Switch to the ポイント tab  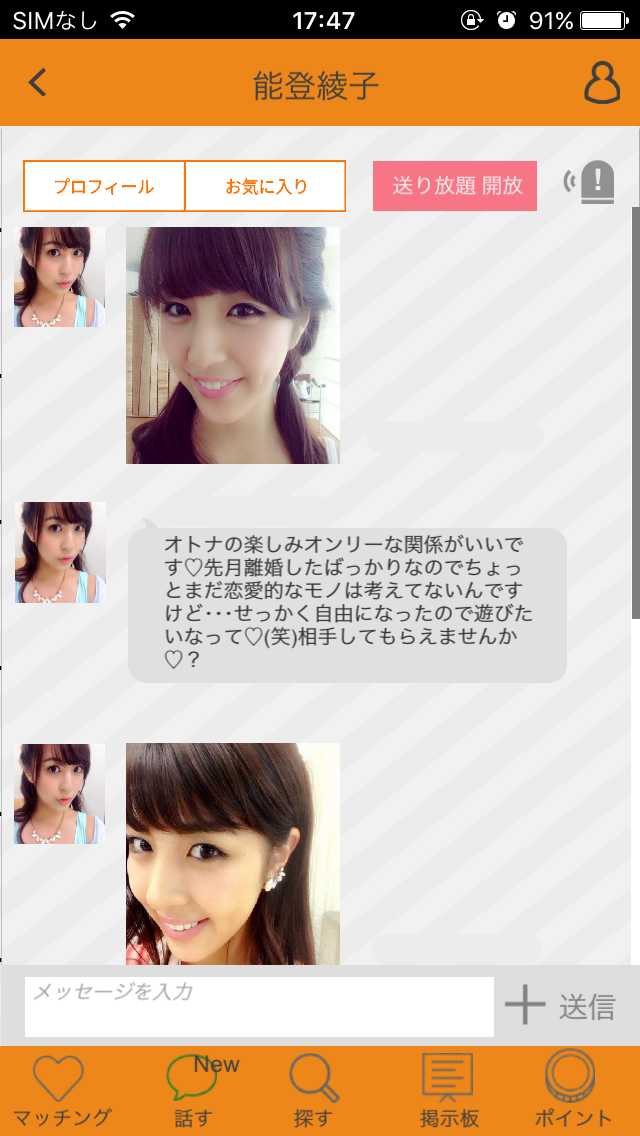pos(572,1091)
